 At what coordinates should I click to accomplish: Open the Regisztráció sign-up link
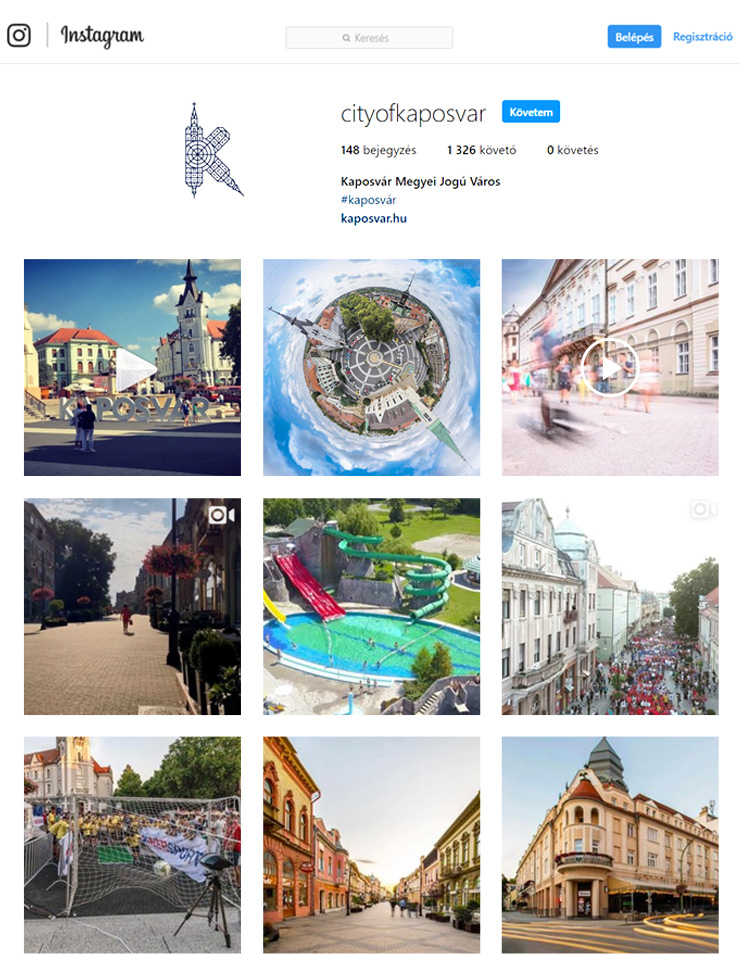point(702,37)
